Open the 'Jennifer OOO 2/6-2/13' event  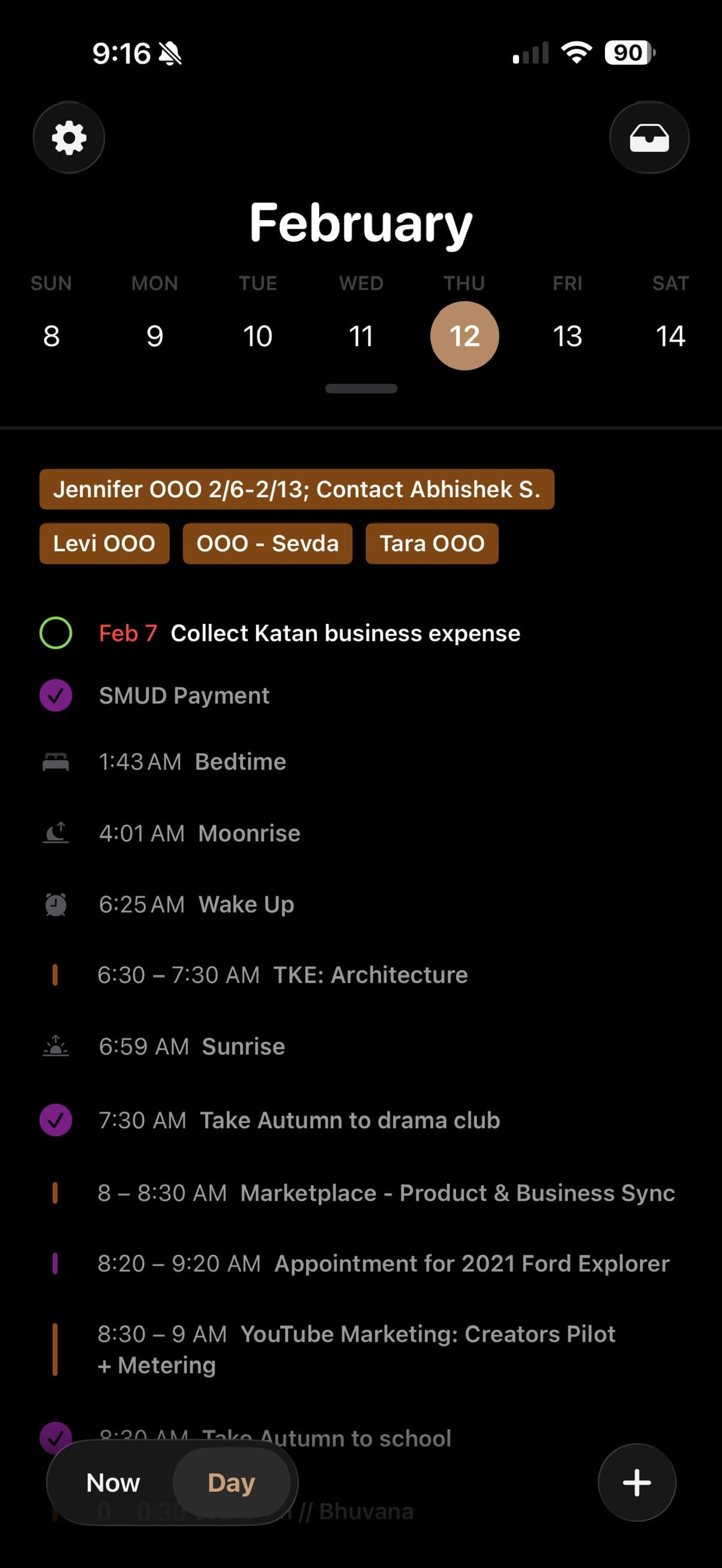click(x=297, y=489)
